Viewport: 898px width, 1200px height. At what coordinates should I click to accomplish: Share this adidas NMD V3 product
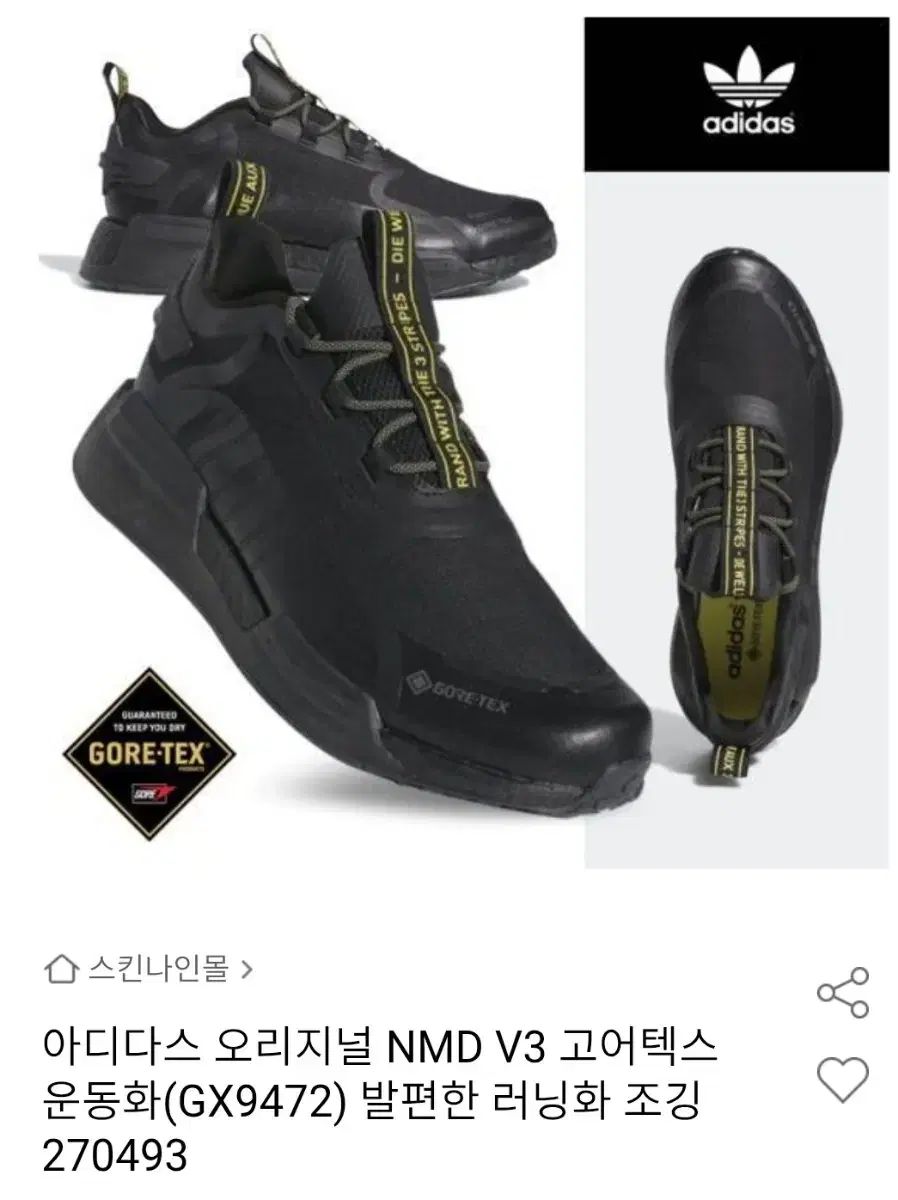tap(842, 992)
